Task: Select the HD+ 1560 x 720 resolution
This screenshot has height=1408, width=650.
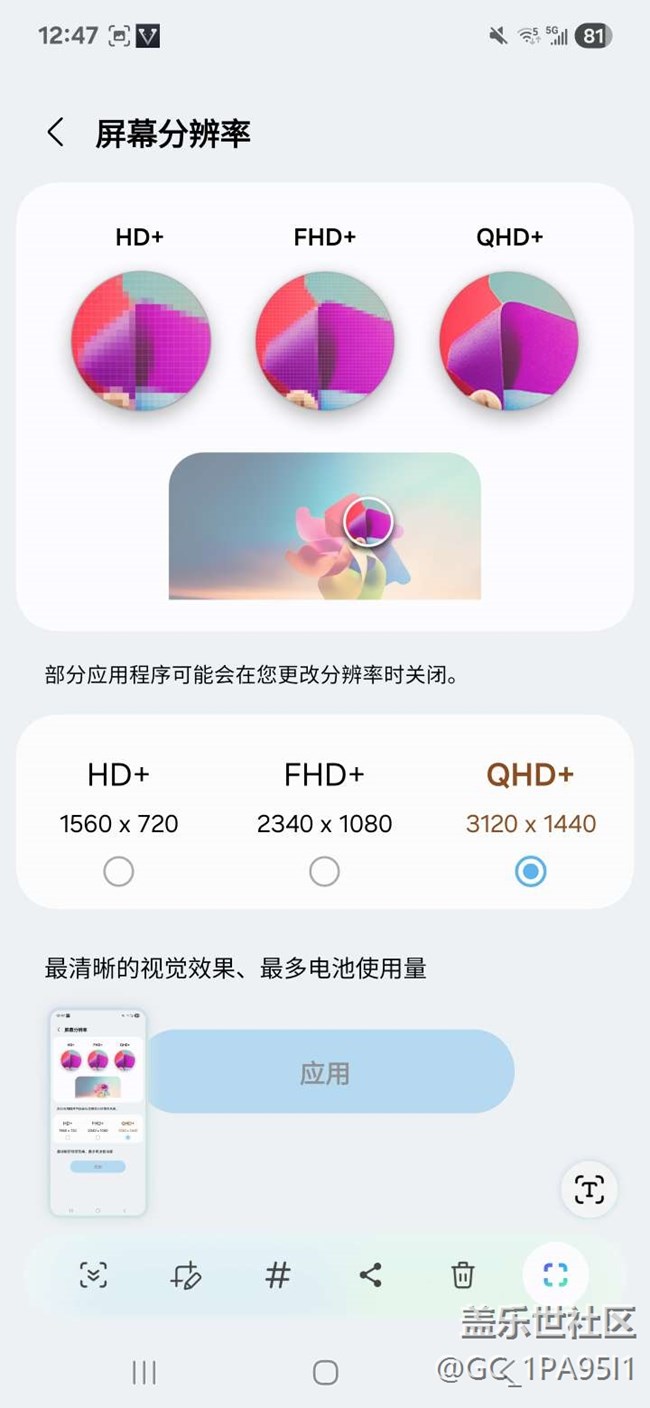Action: [x=118, y=872]
